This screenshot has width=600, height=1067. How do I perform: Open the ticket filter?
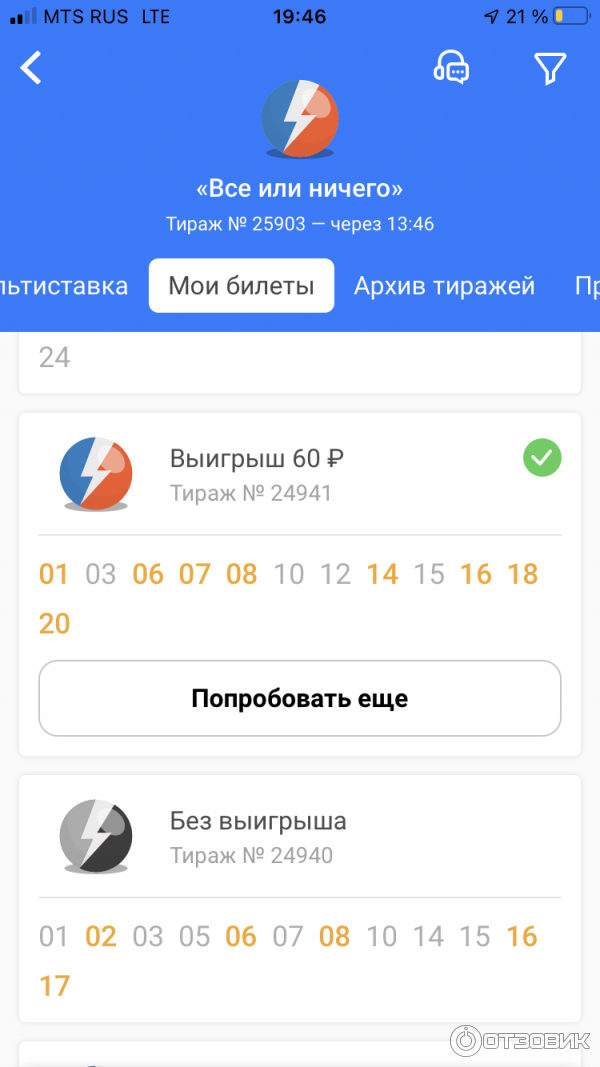[550, 68]
